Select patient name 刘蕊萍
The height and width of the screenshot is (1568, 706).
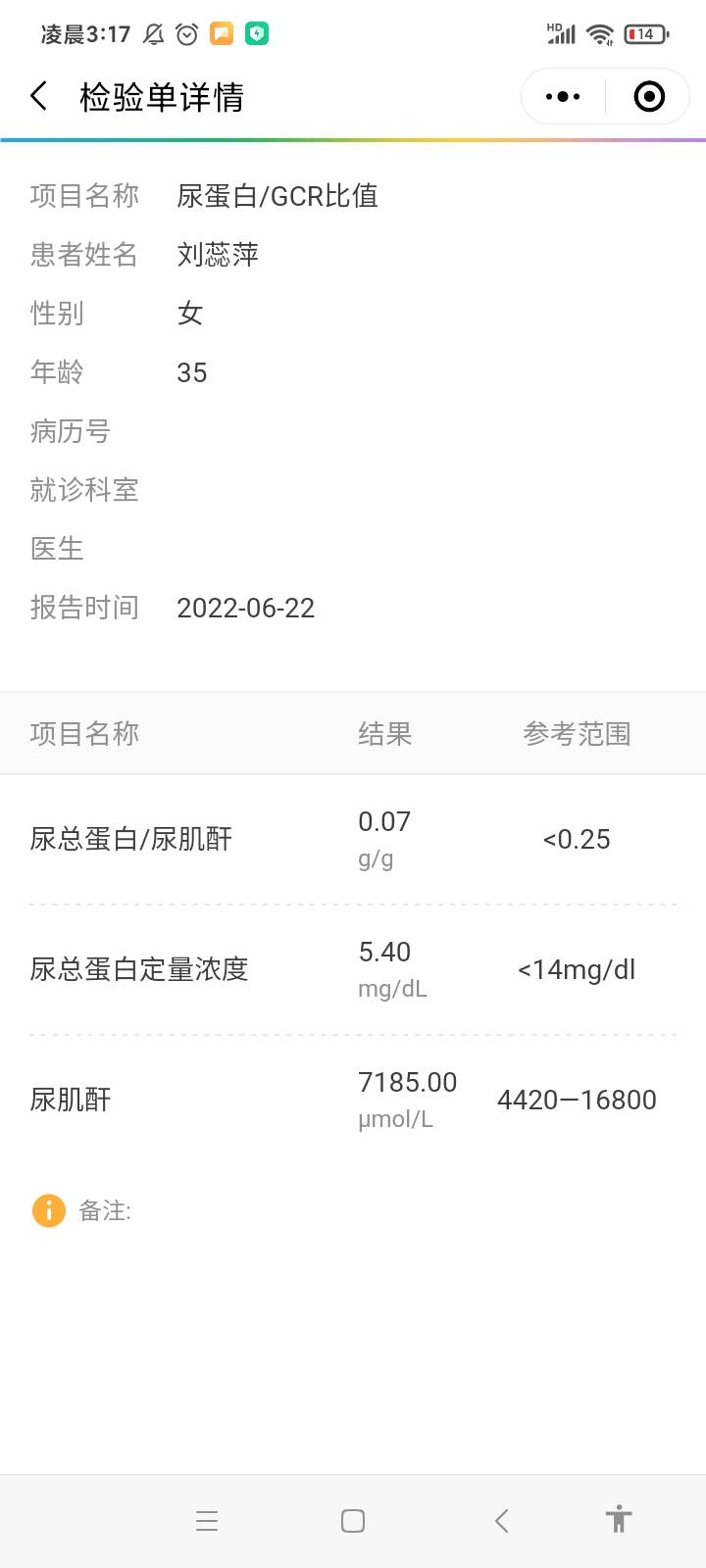pos(218,255)
